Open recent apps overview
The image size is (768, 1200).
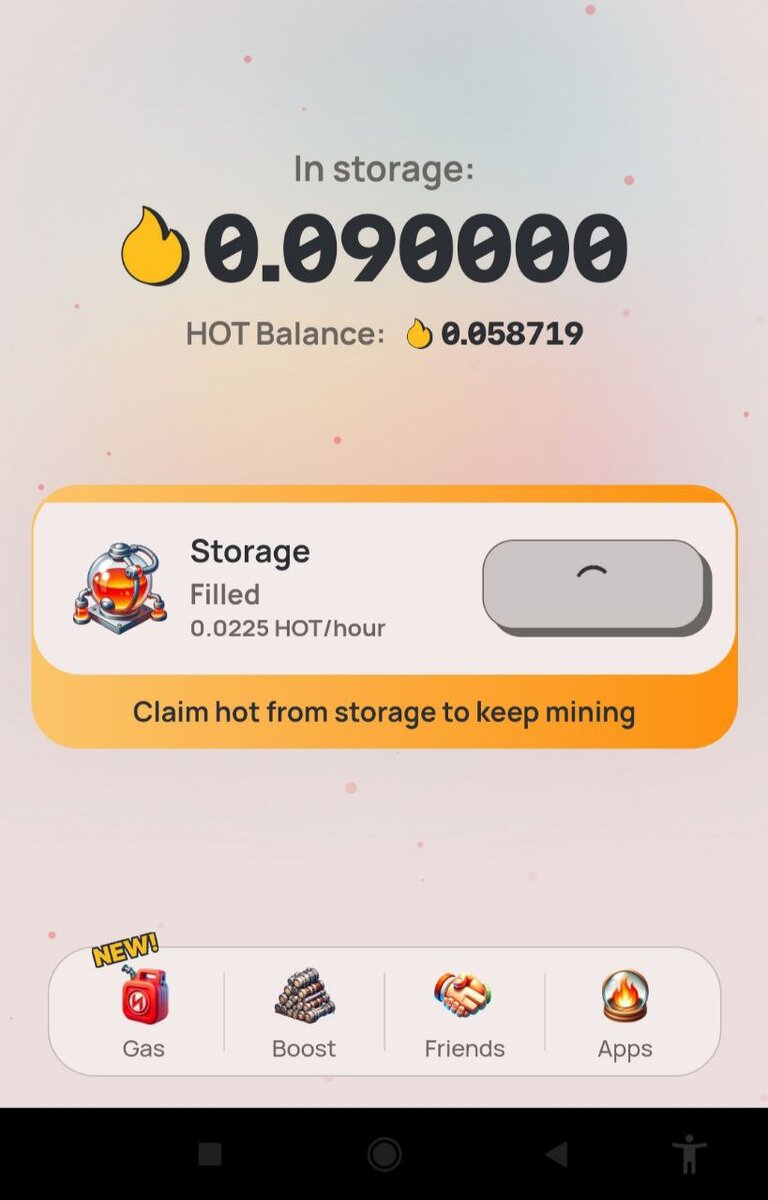coord(210,1154)
